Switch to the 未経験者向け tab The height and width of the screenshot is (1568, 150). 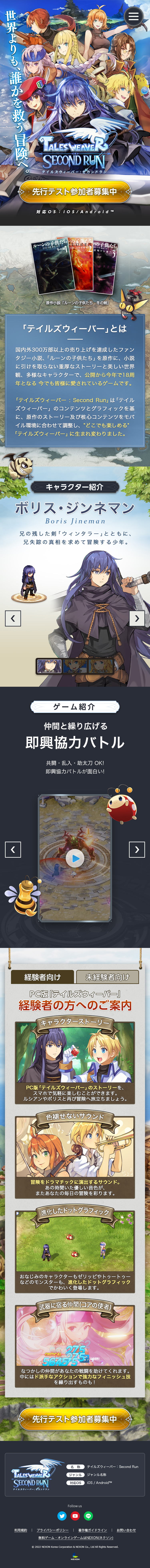[107, 977]
